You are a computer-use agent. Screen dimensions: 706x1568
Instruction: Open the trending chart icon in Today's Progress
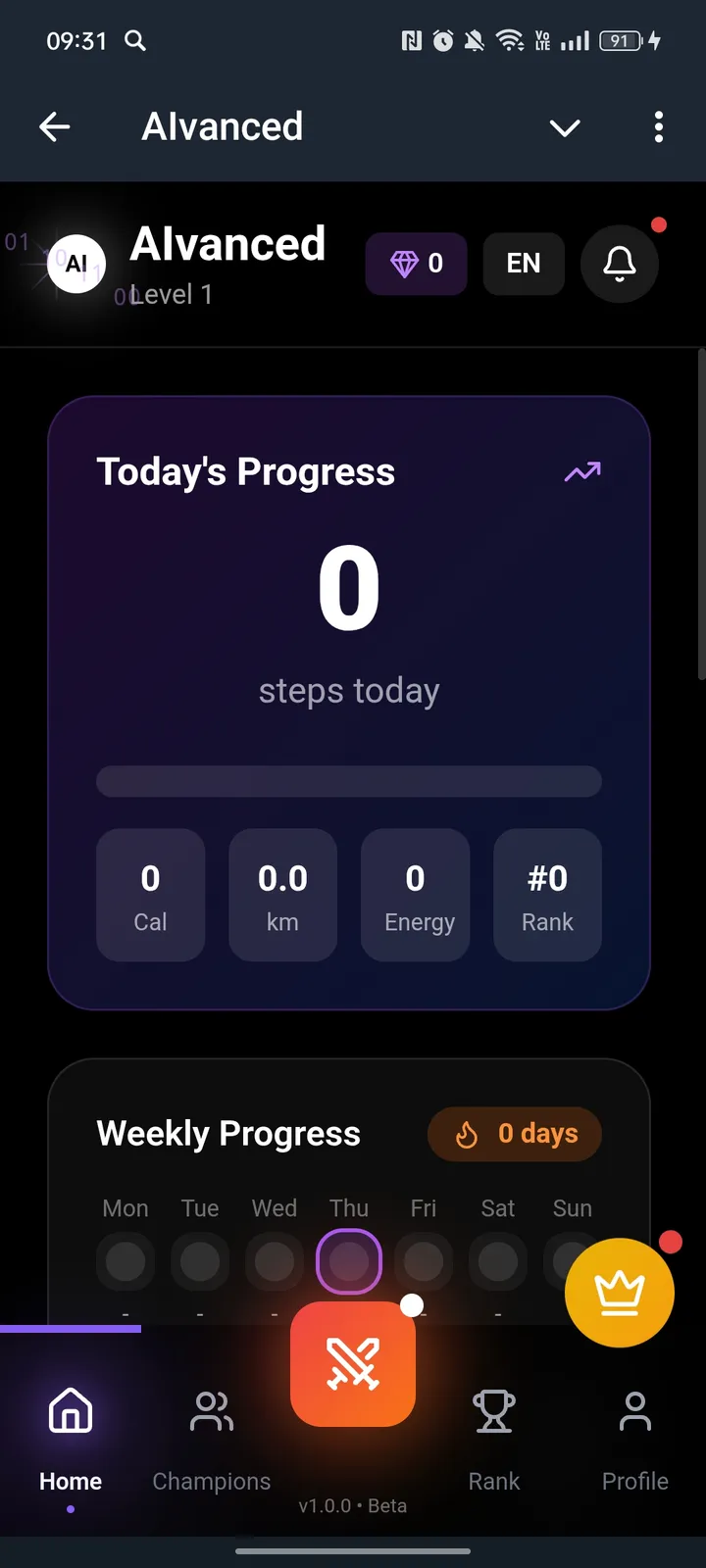click(x=582, y=472)
